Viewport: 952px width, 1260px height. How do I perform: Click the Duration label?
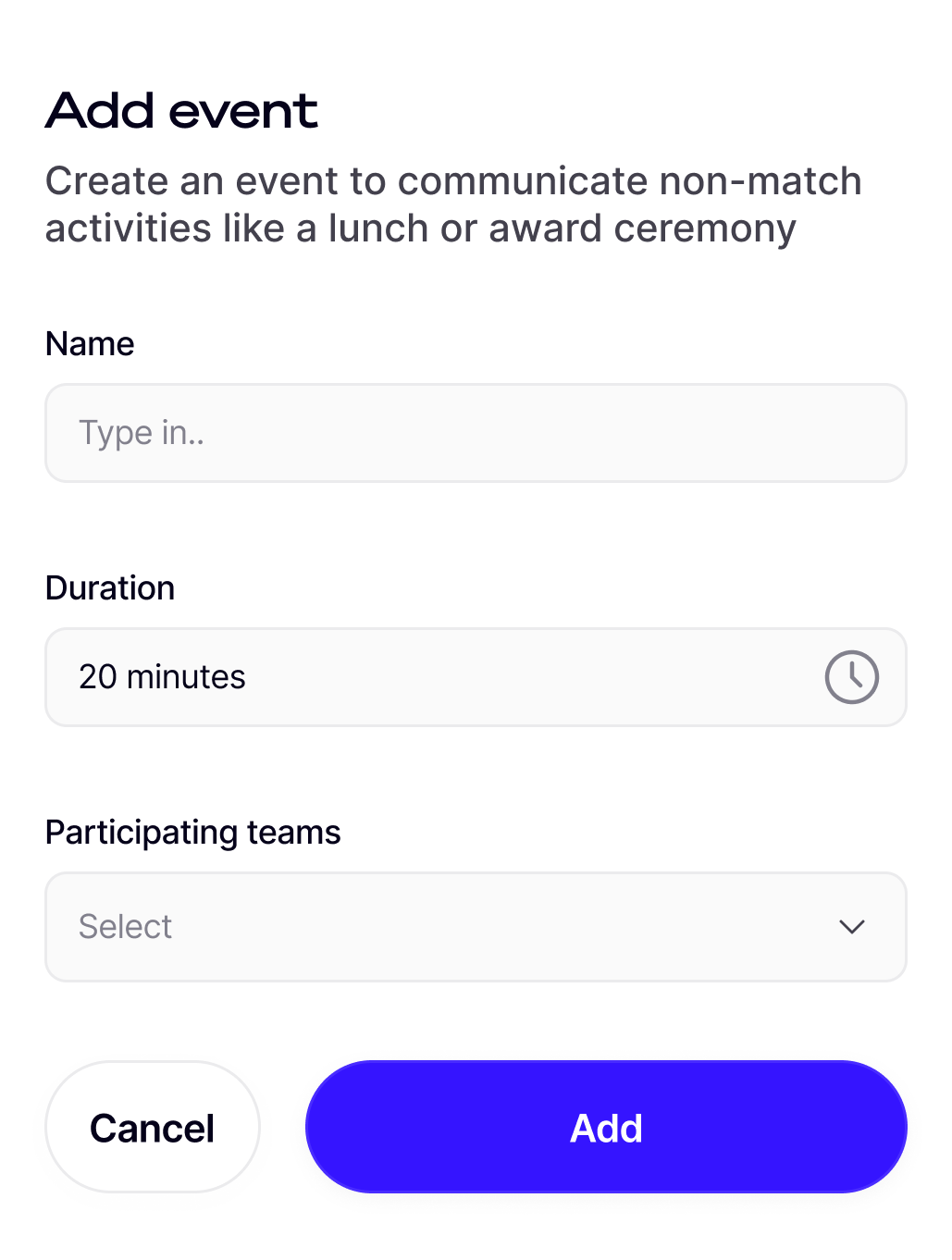pyautogui.click(x=110, y=587)
